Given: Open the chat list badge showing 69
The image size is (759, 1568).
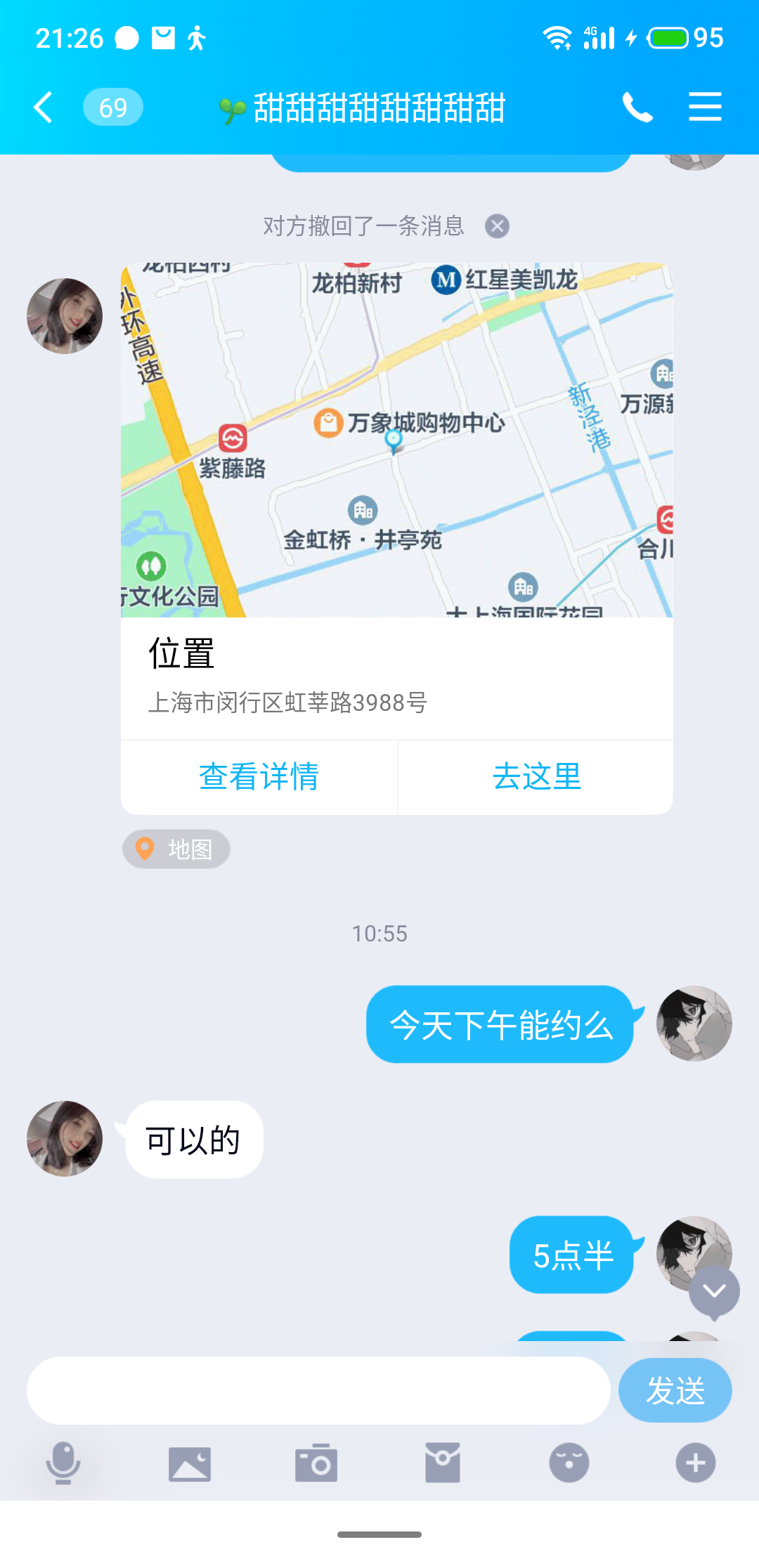Looking at the screenshot, I should tap(112, 107).
